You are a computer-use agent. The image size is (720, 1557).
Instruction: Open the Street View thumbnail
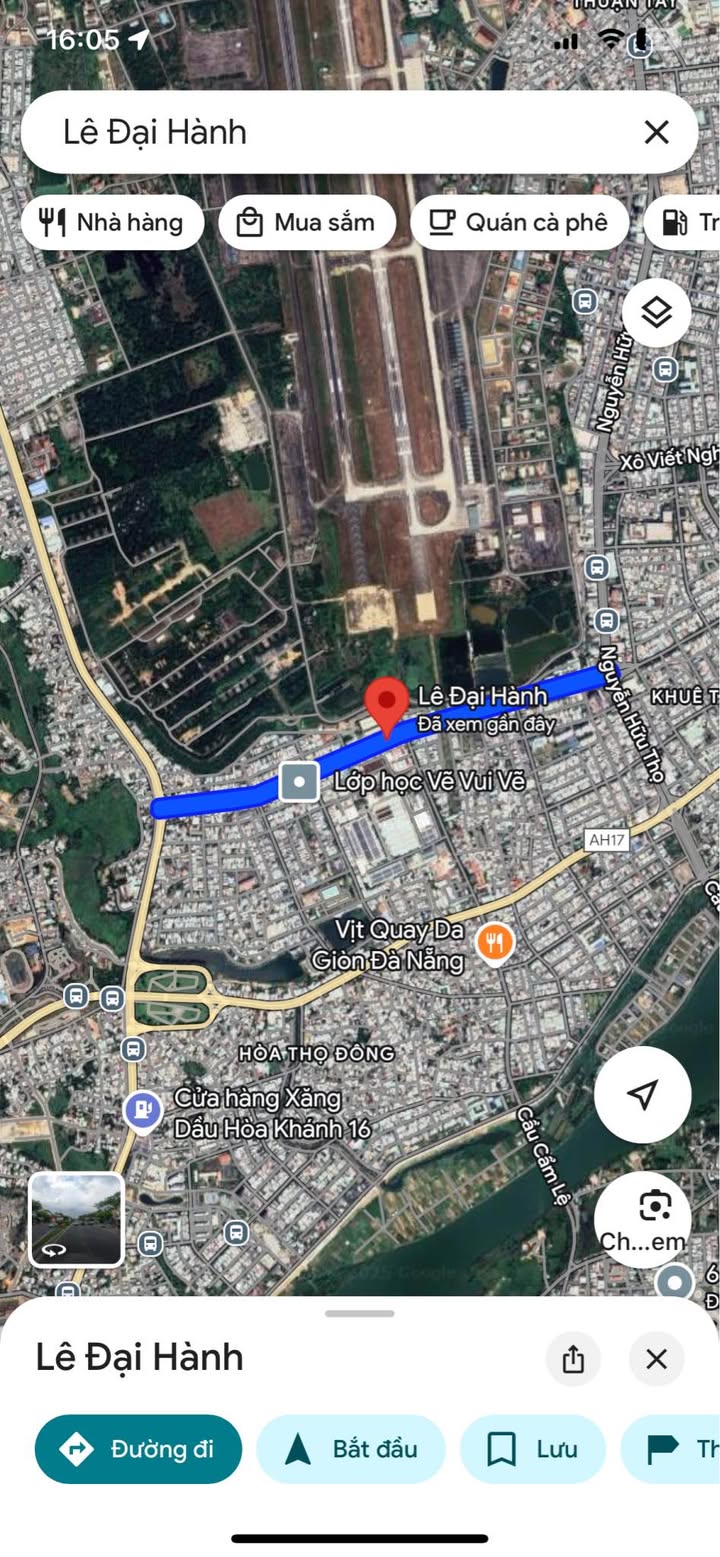tap(77, 1220)
